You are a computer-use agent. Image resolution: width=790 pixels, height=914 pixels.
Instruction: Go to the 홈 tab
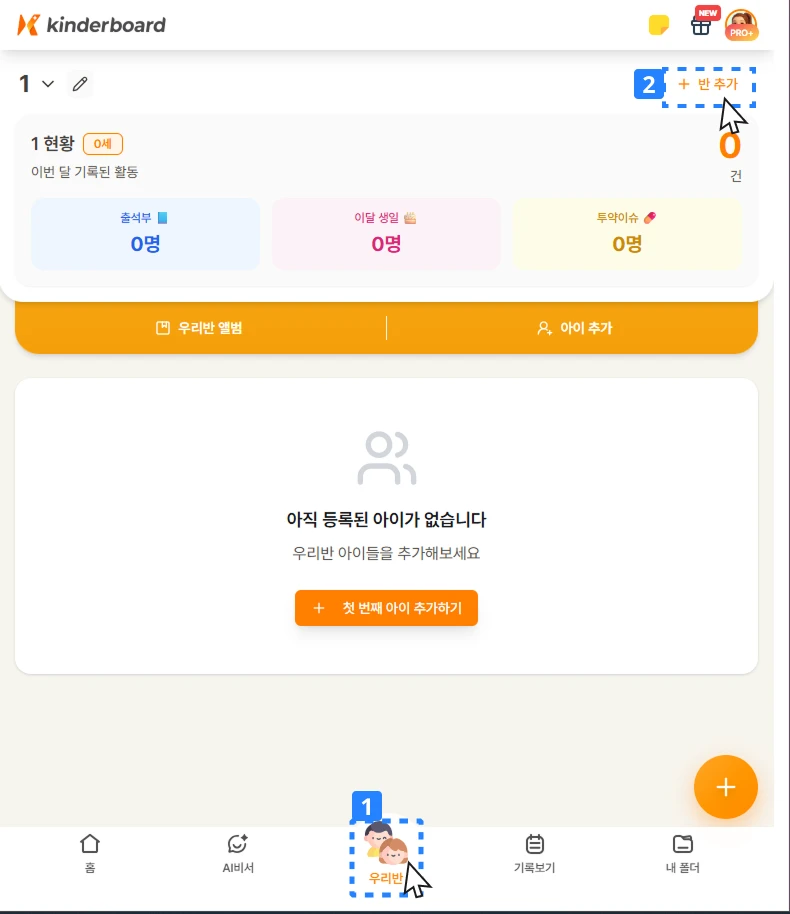coord(90,853)
